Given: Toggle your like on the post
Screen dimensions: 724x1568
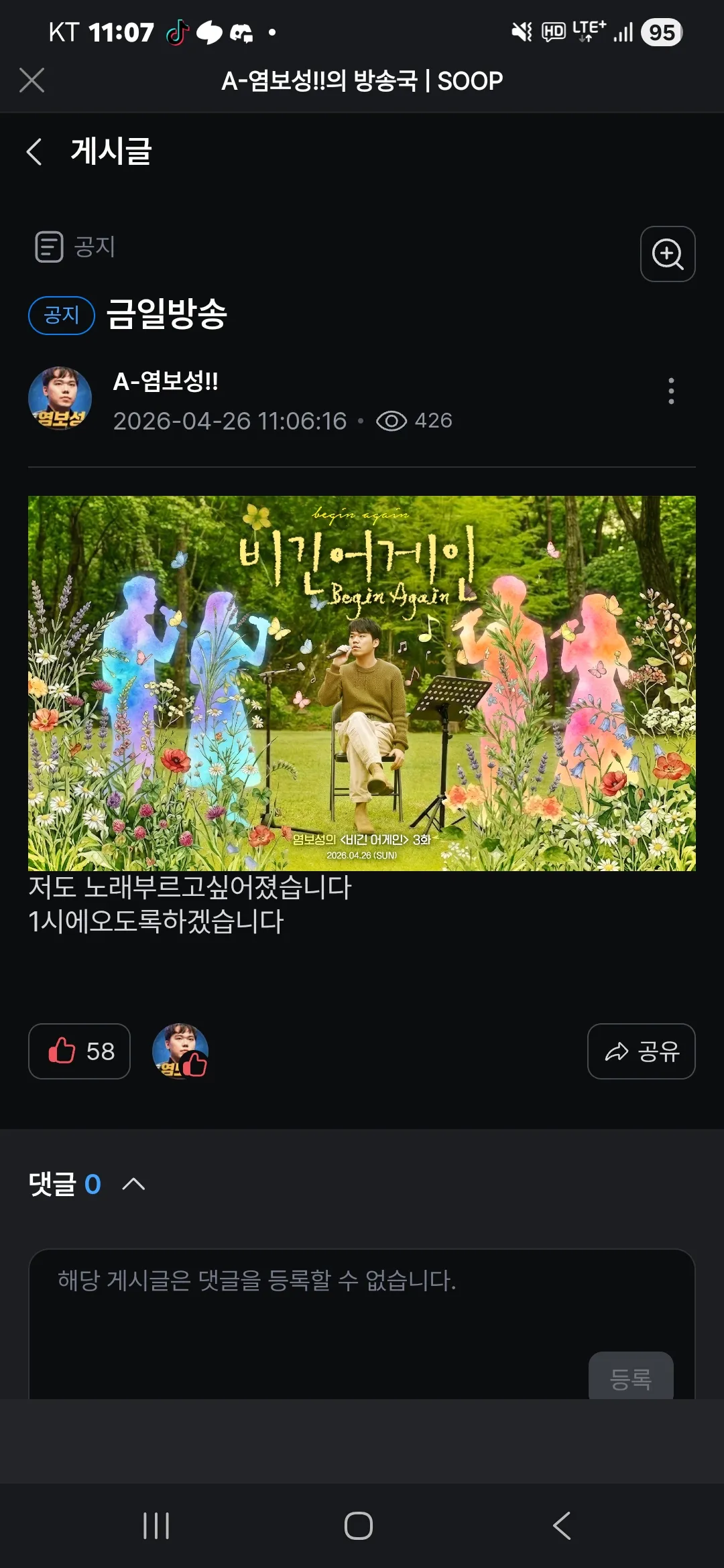Looking at the screenshot, I should point(78,1051).
